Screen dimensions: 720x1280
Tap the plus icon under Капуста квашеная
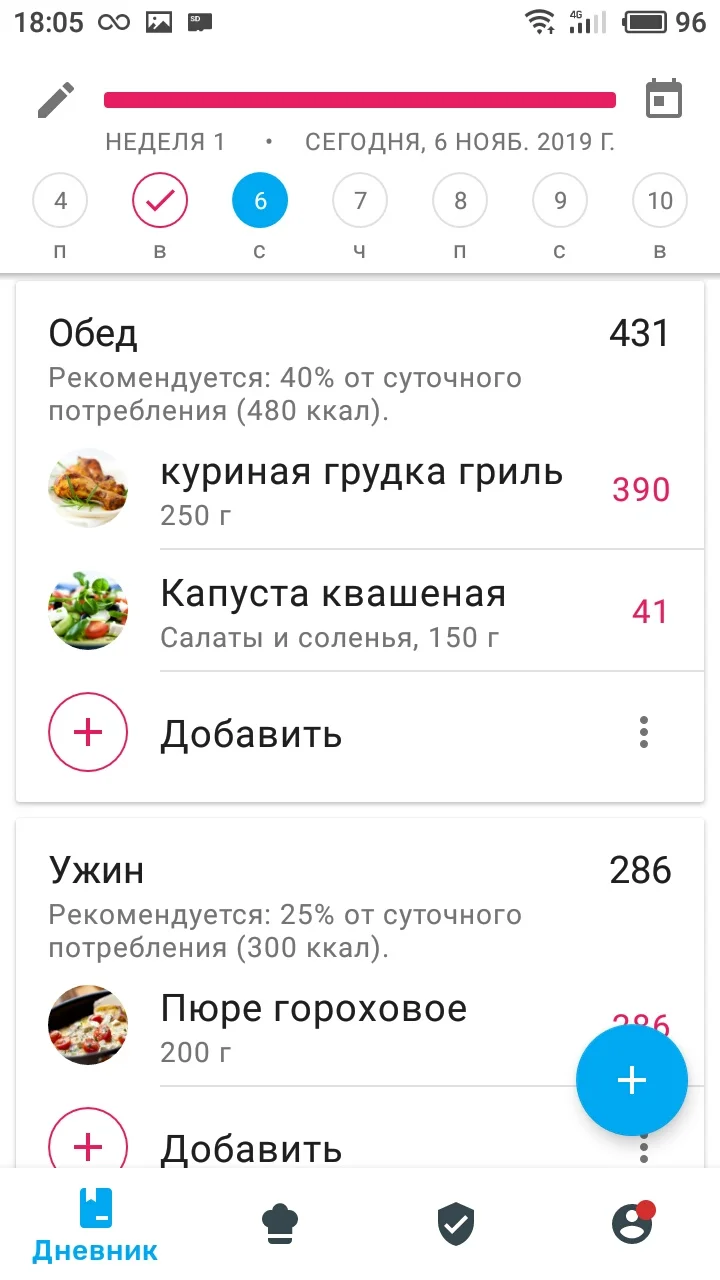(88, 732)
